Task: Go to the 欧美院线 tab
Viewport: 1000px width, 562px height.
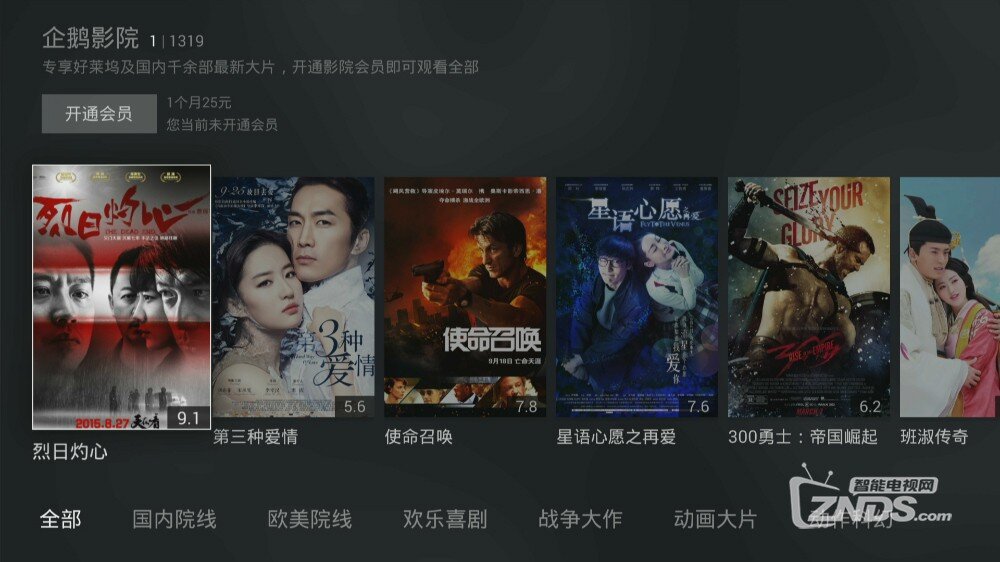Action: tap(310, 519)
